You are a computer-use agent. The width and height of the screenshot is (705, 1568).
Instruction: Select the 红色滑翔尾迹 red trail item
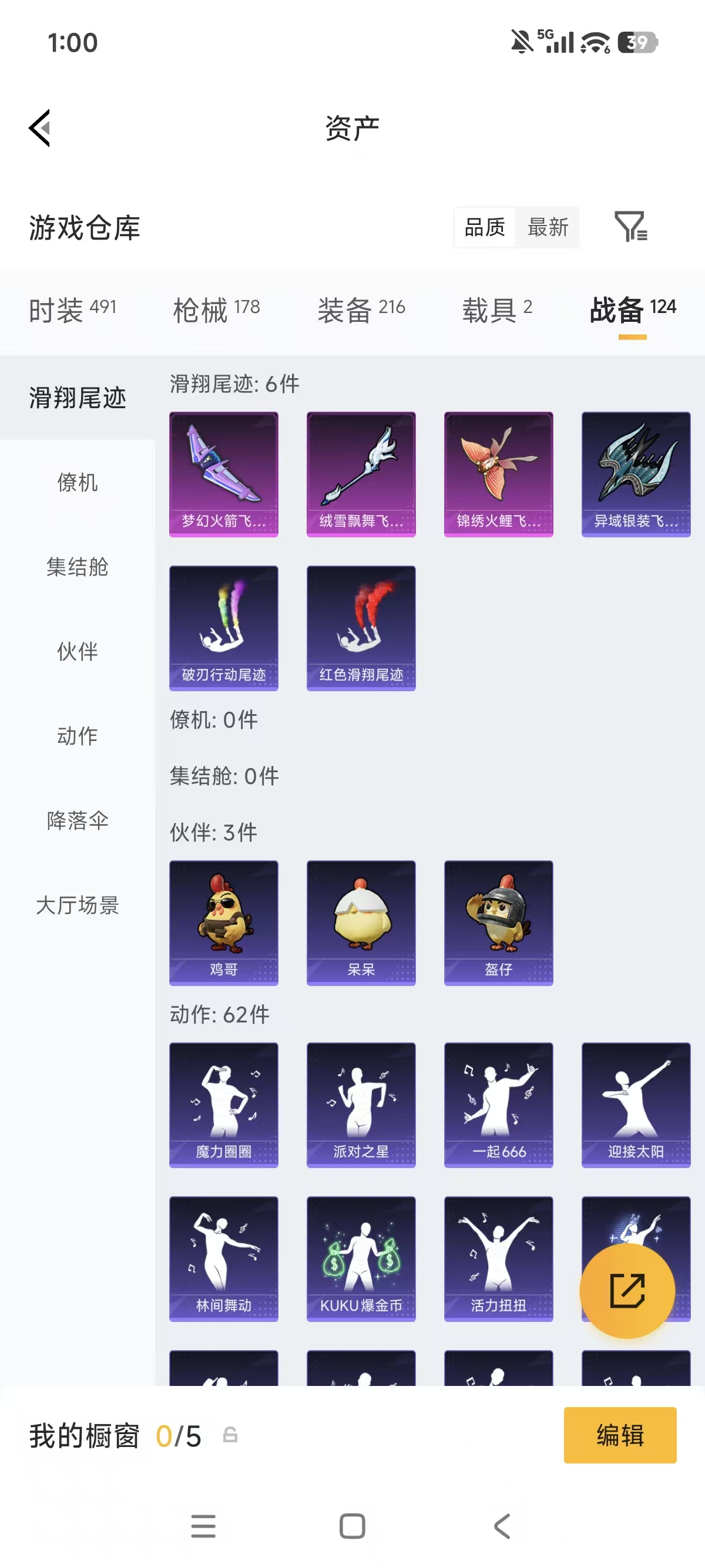(x=361, y=628)
